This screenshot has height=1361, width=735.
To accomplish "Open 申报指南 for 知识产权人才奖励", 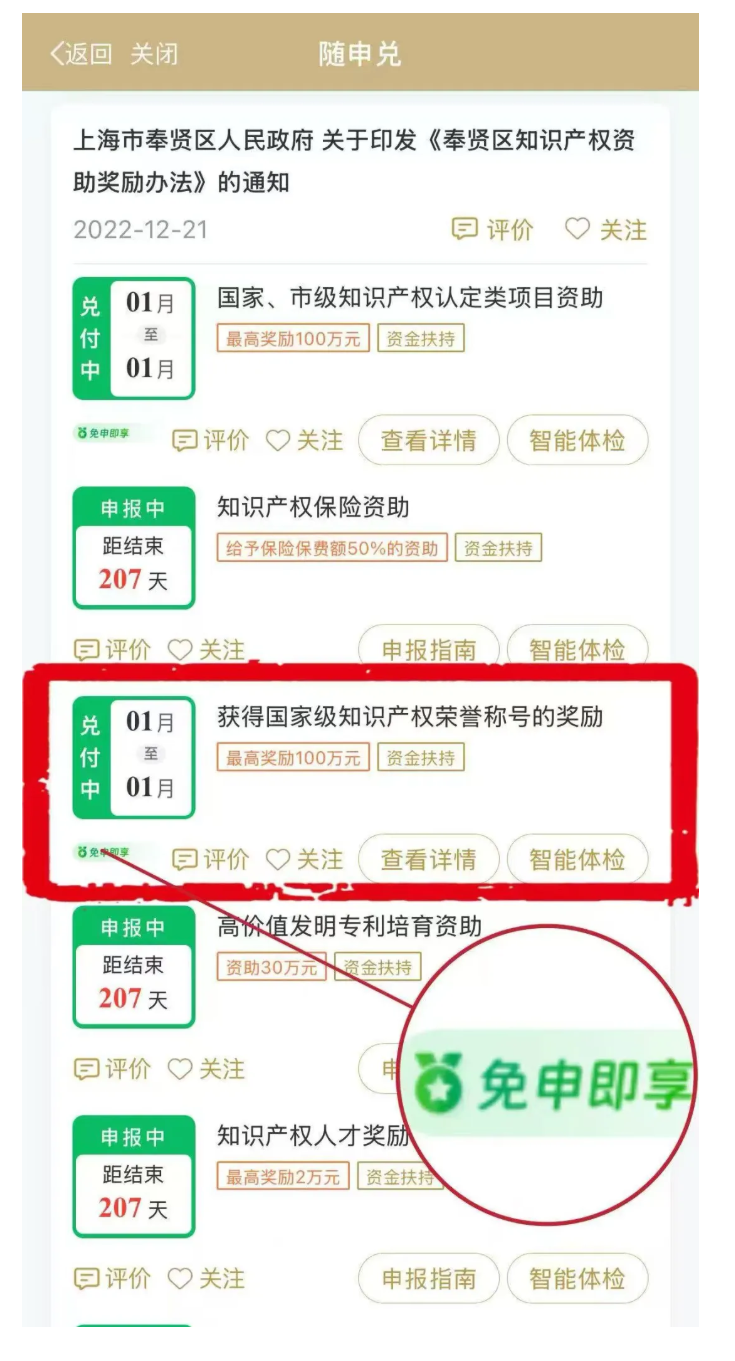I will point(428,1278).
